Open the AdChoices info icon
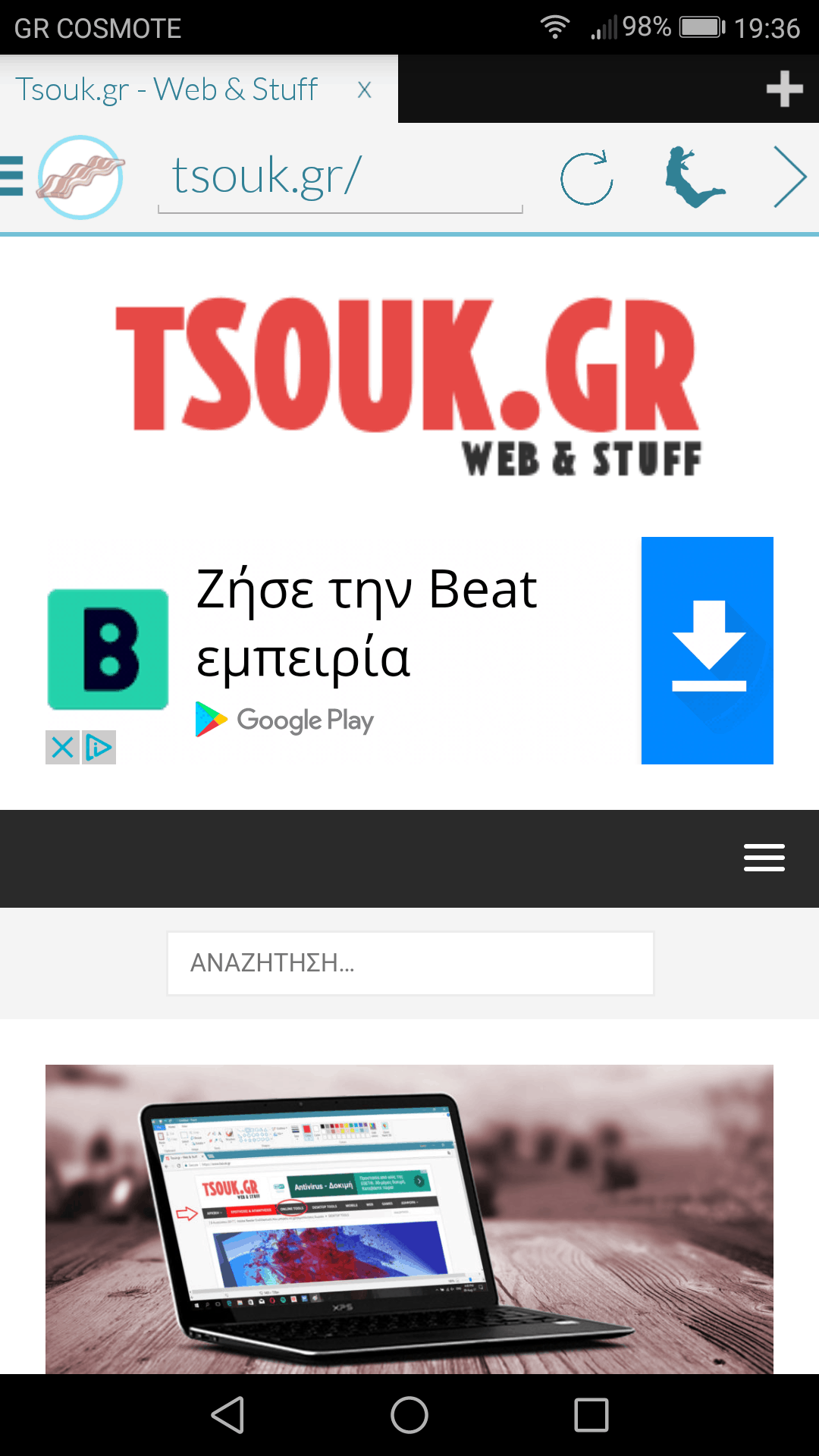This screenshot has width=819, height=1456. click(99, 748)
